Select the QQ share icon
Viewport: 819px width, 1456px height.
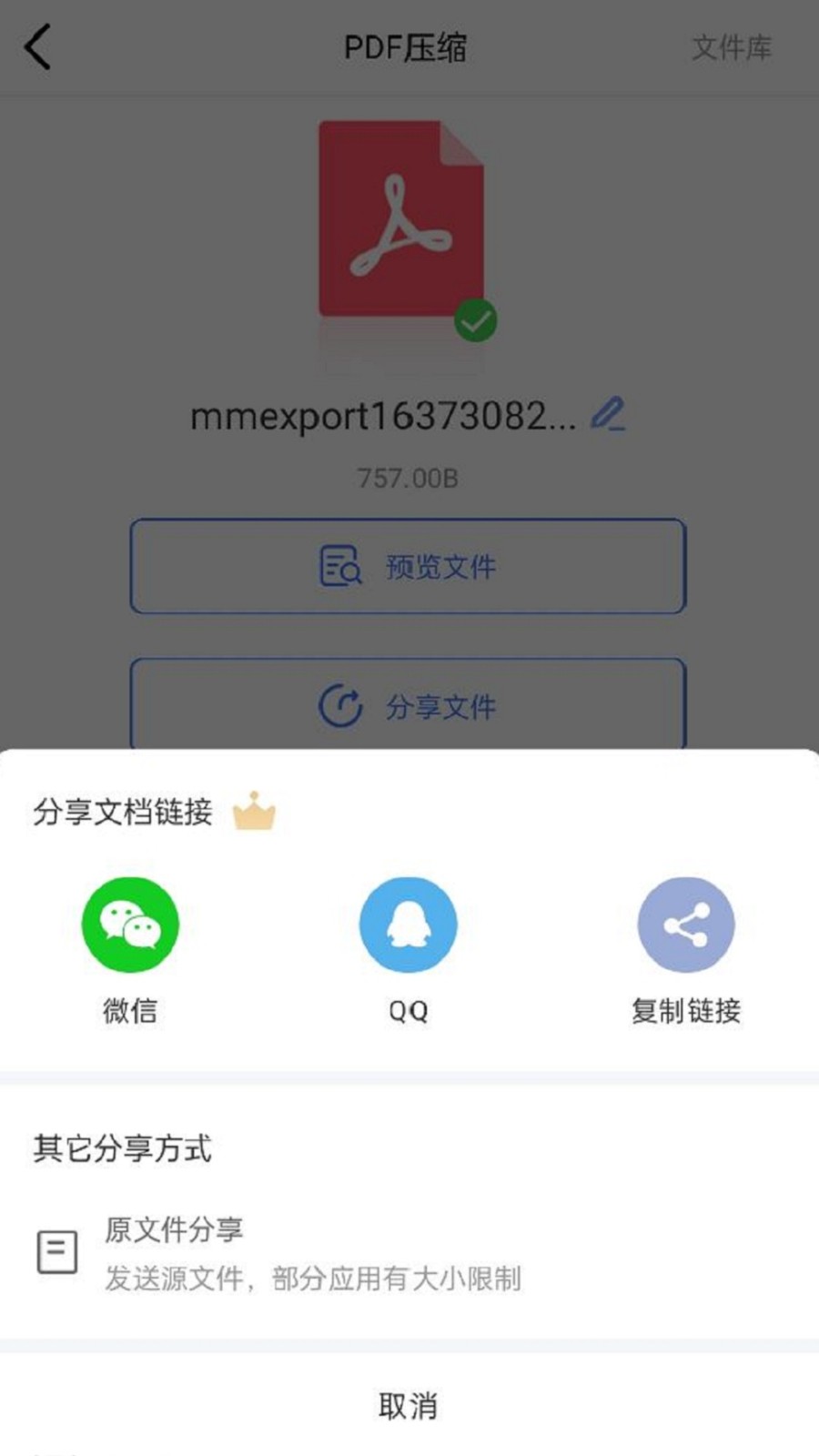click(409, 923)
